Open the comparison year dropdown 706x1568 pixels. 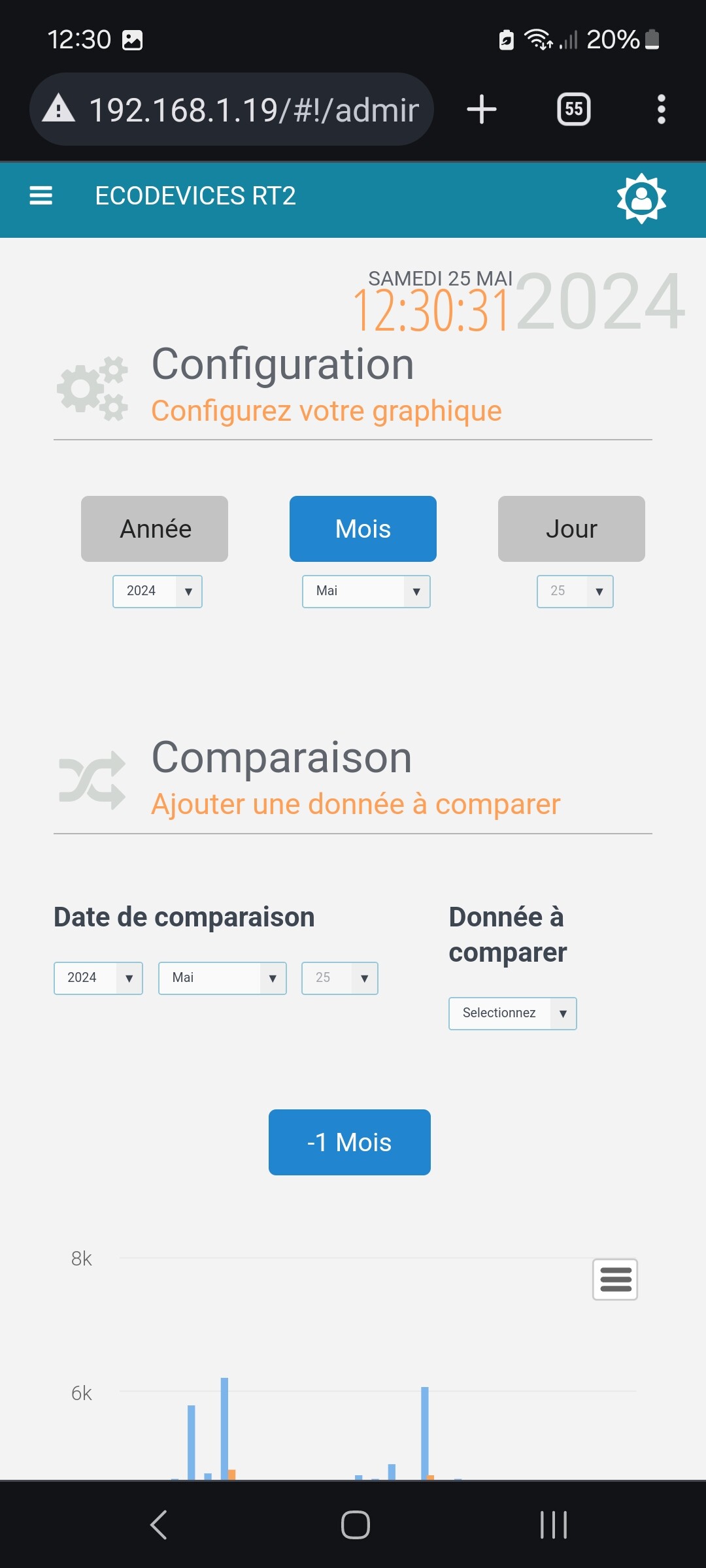[98, 978]
